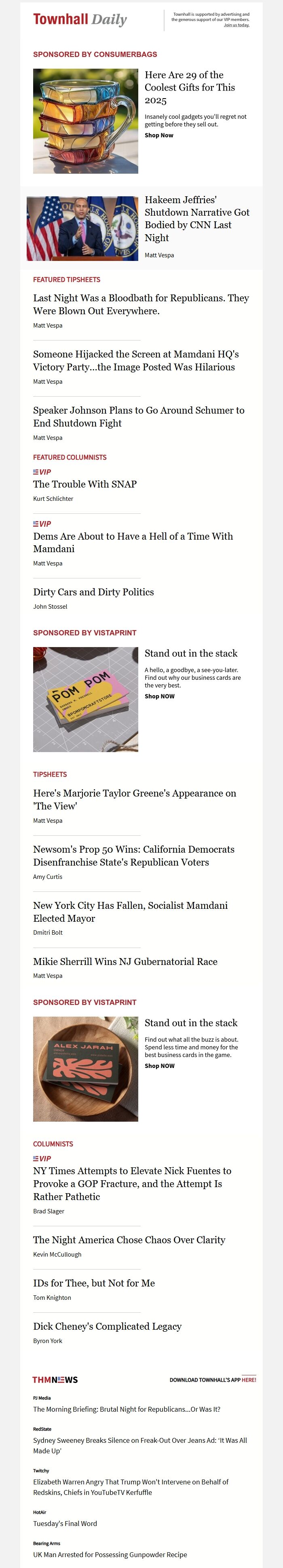This screenshot has width=283, height=1568.
Task: Tap Shop Now under the Coolest Gifts ad
Action: pos(159,135)
